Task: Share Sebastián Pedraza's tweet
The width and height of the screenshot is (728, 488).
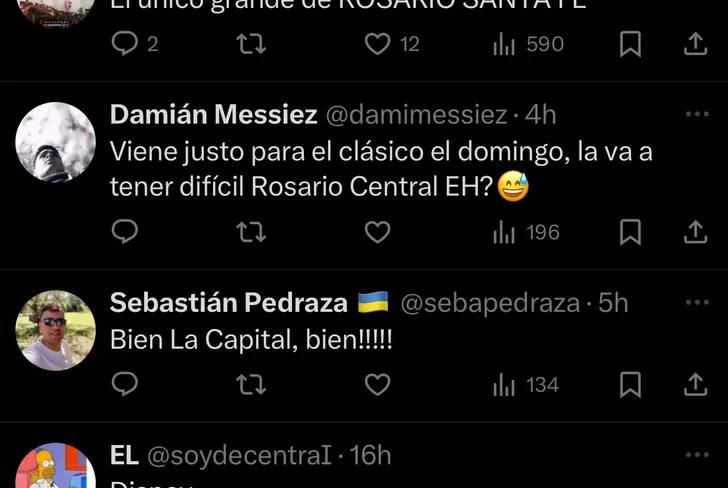Action: (x=695, y=385)
